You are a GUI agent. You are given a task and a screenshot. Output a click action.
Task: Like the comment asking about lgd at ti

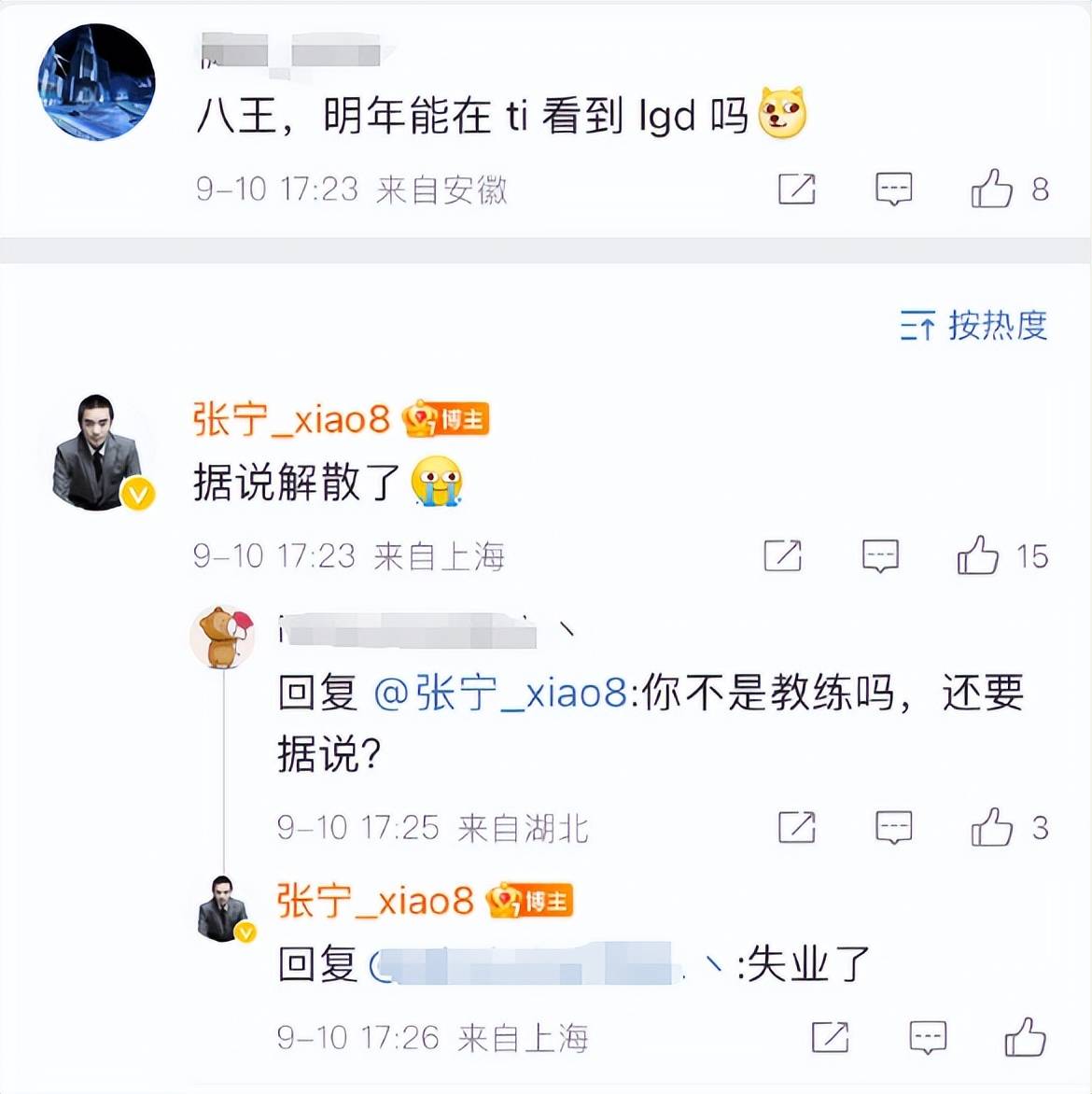992,189
